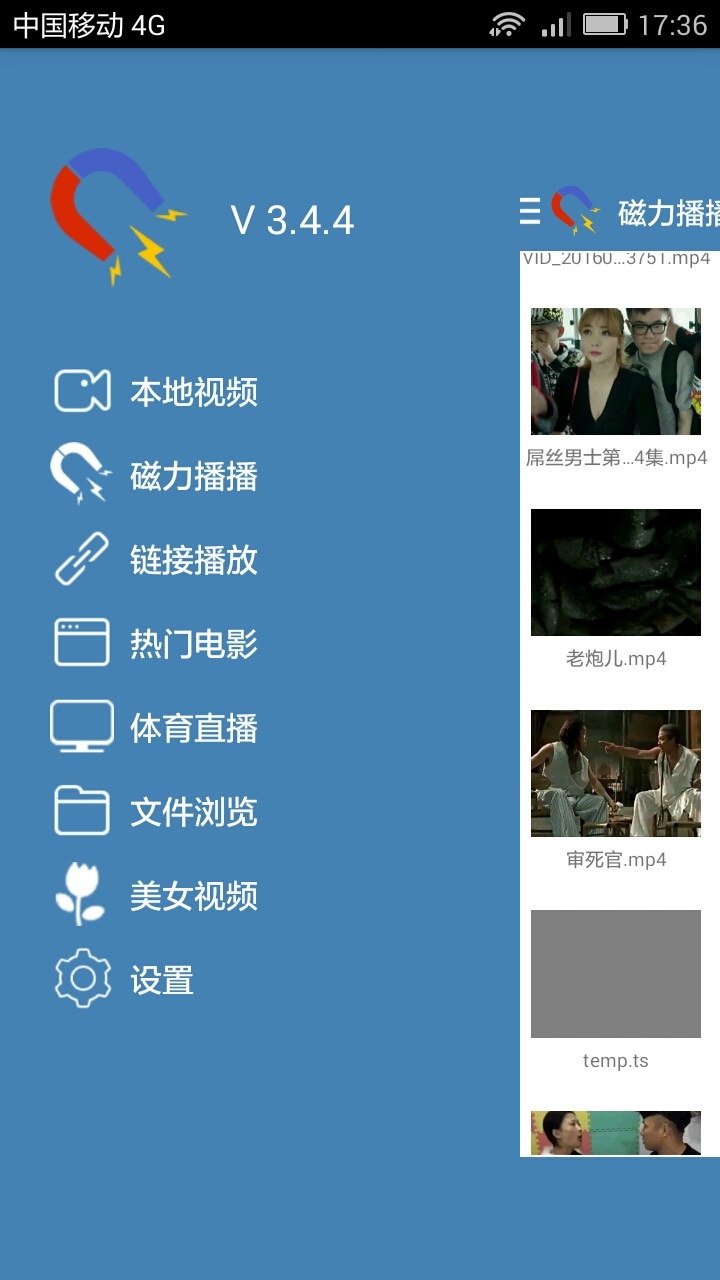The image size is (720, 1280).
Task: Tap the hamburger menu button
Action: coord(530,211)
